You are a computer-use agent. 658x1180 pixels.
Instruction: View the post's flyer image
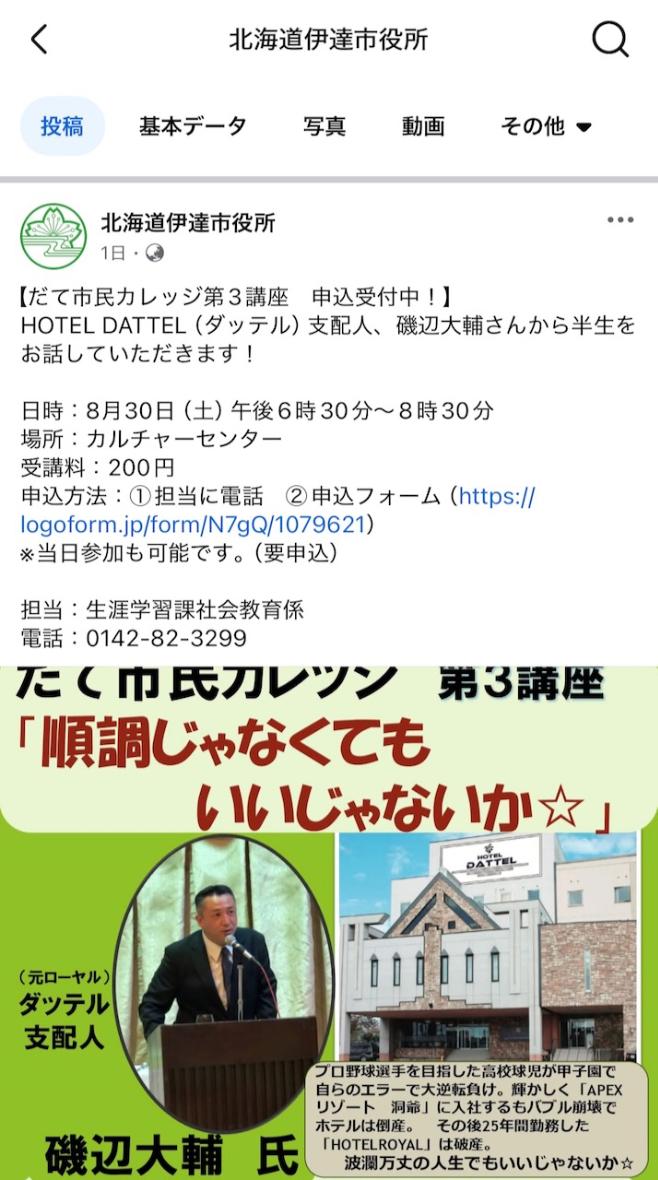(329, 920)
